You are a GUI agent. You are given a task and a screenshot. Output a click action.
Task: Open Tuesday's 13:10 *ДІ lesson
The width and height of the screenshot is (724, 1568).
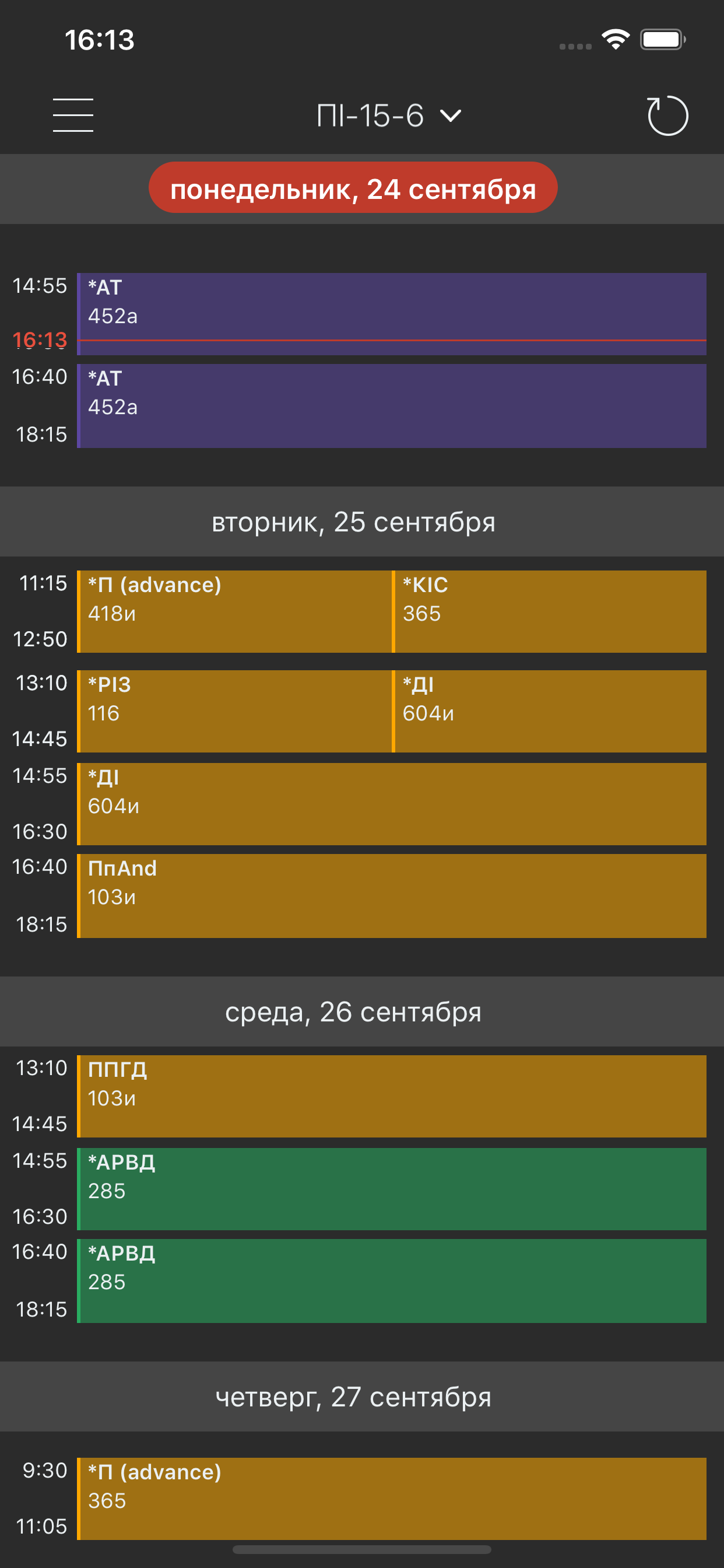(549, 711)
